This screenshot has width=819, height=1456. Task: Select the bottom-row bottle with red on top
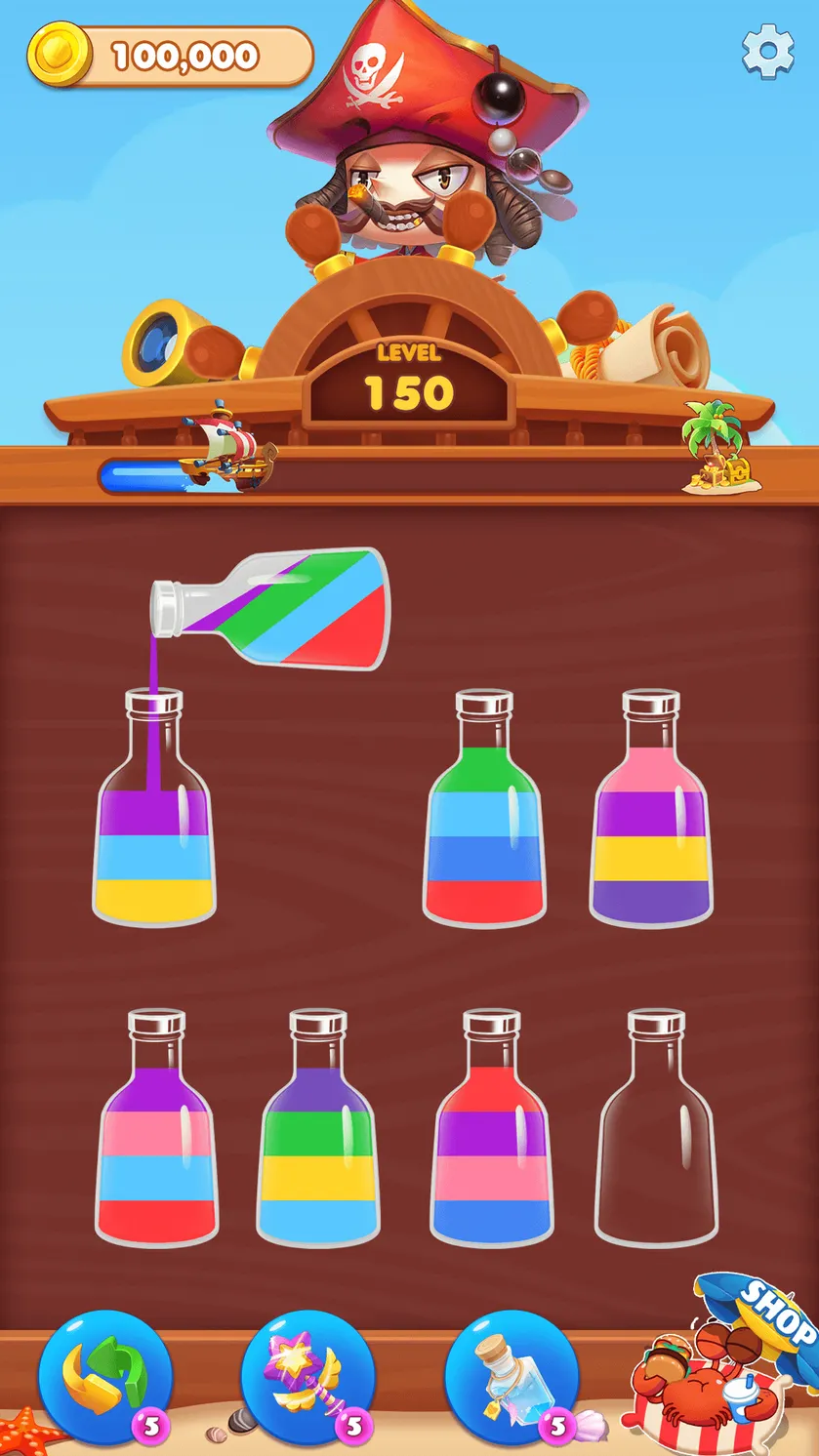(x=491, y=1128)
